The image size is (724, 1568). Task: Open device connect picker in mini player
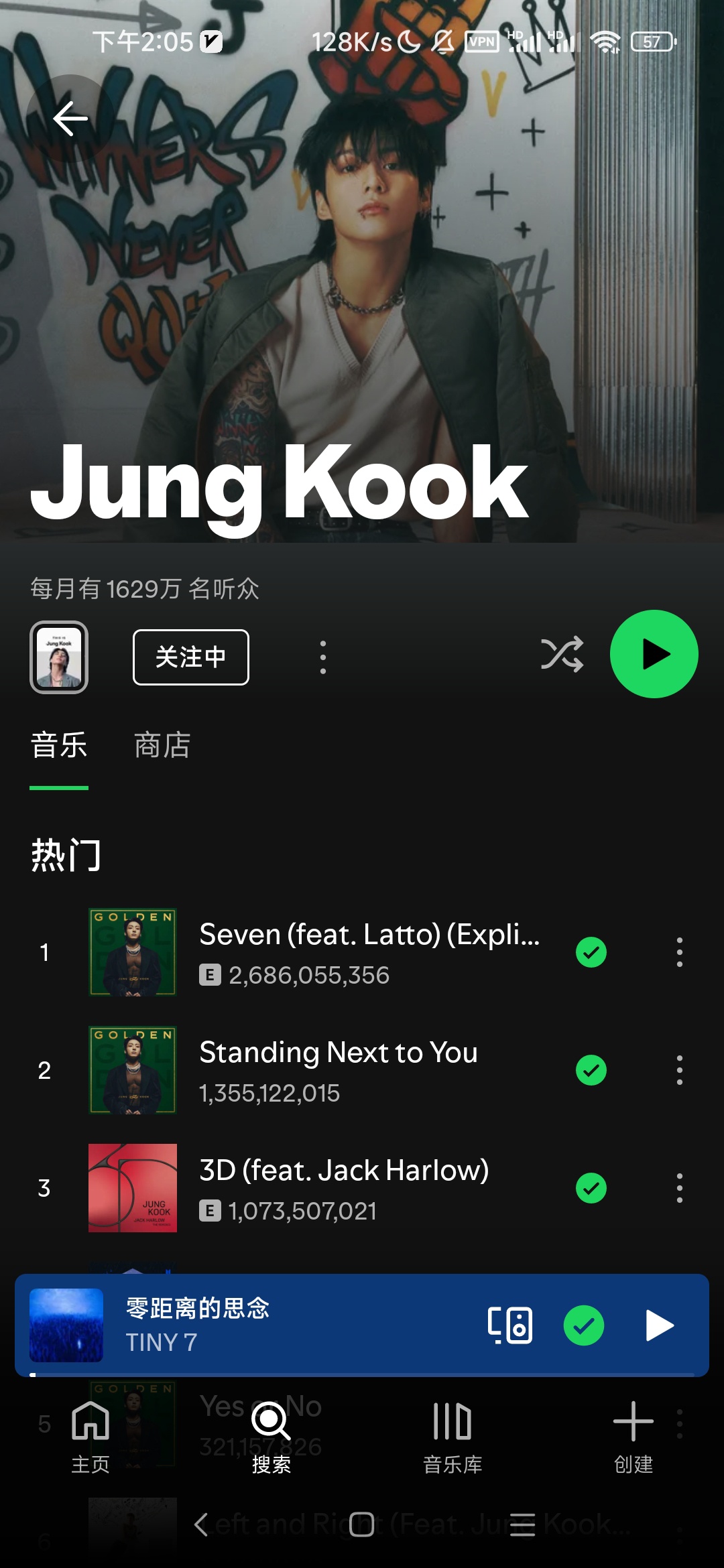click(x=510, y=1325)
